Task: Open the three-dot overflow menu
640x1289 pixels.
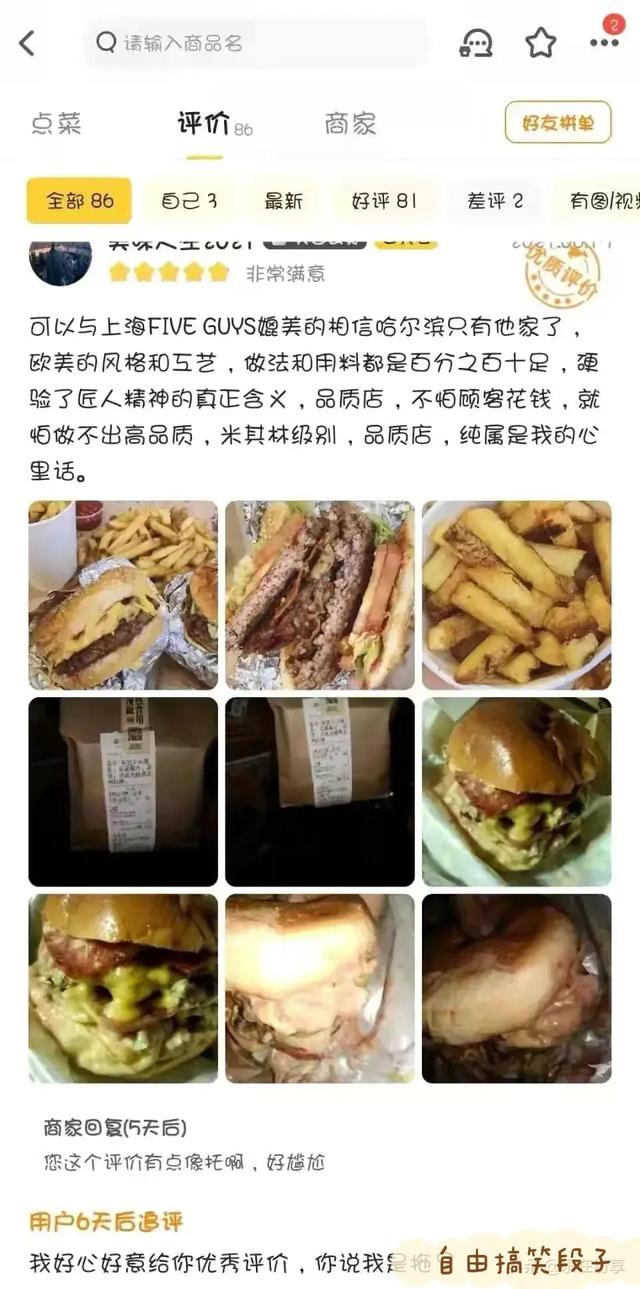Action: (x=604, y=43)
